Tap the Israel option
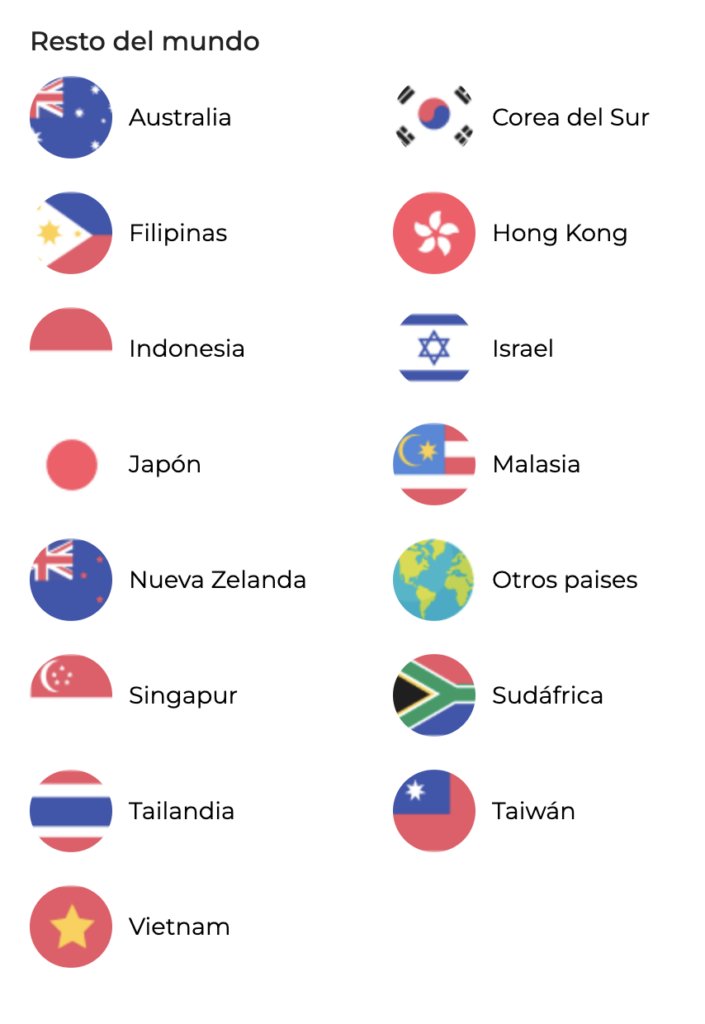This screenshot has height=1024, width=705. click(522, 349)
